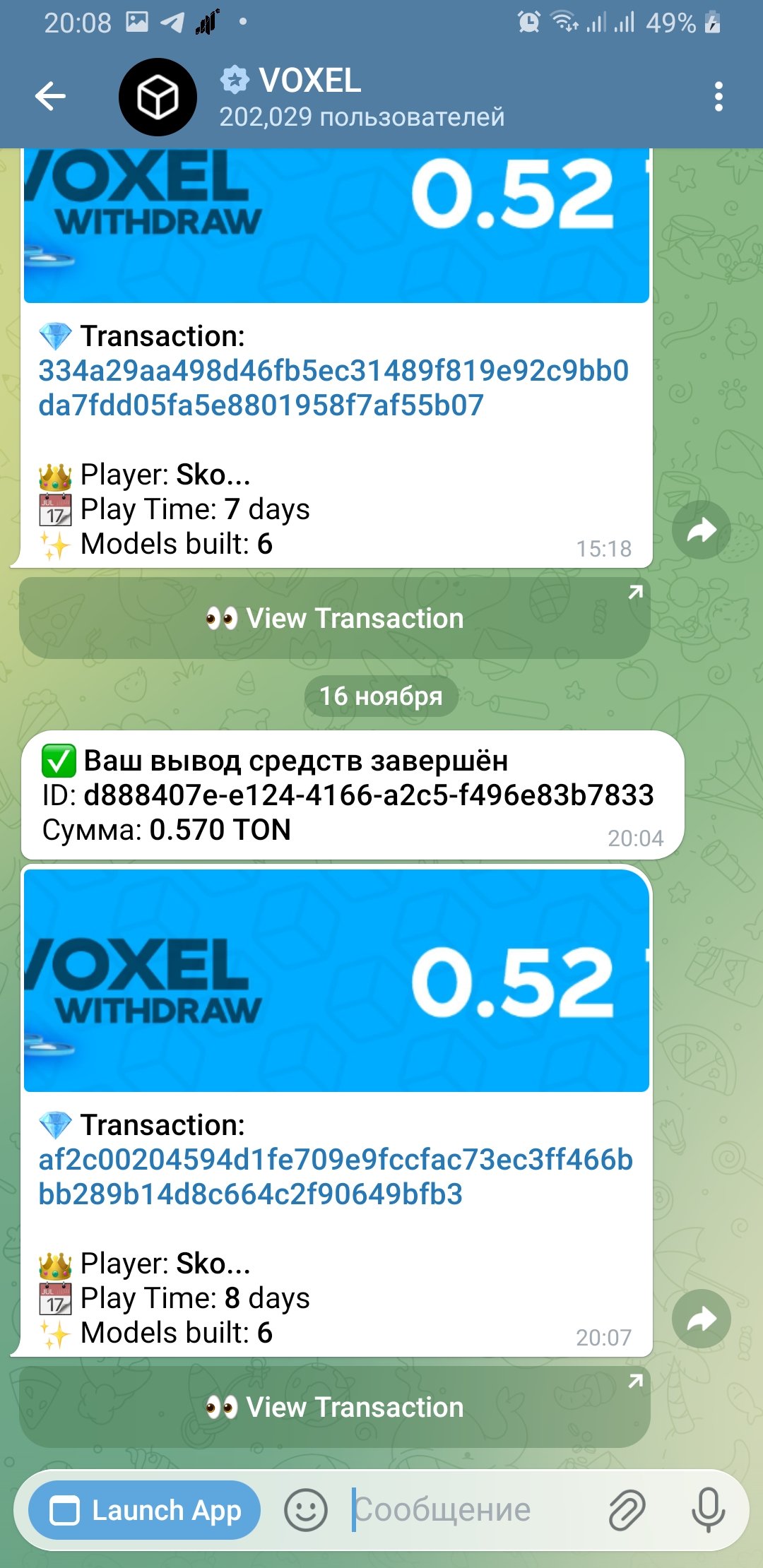Tap View Transaction under the 15:18 message
The width and height of the screenshot is (763, 1568).
point(334,619)
